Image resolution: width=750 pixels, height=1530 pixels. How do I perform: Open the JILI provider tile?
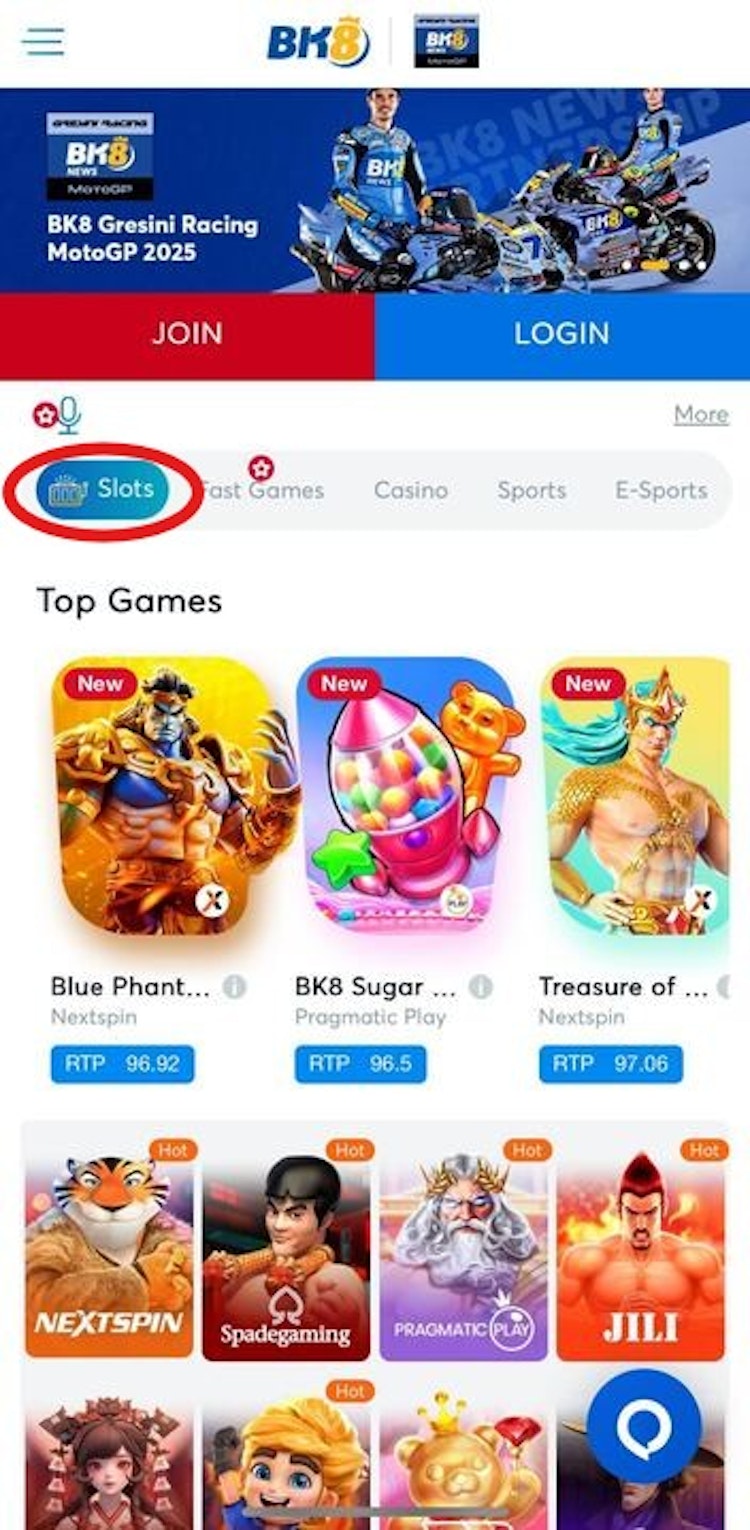tap(641, 1255)
